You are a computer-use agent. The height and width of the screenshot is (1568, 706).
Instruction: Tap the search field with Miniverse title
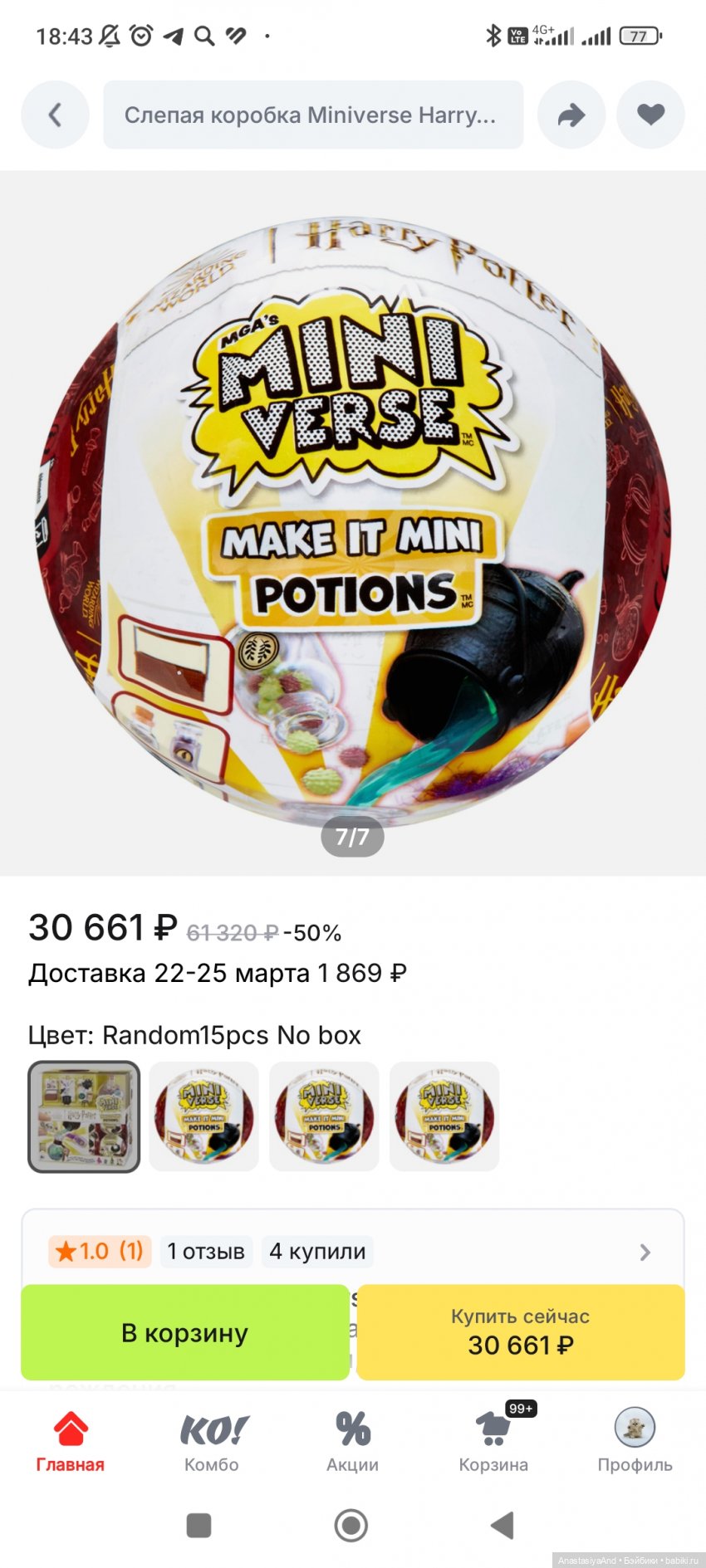point(312,115)
